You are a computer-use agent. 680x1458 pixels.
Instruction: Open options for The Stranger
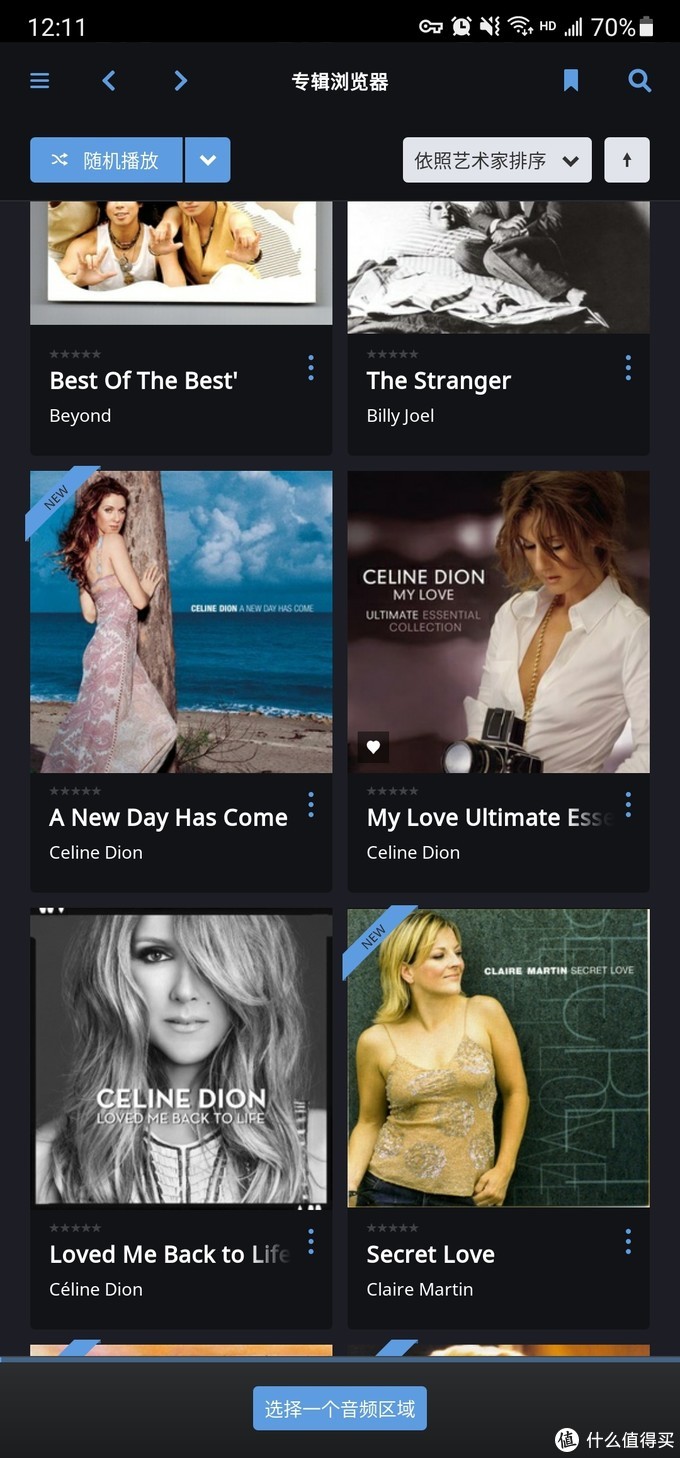pos(628,369)
